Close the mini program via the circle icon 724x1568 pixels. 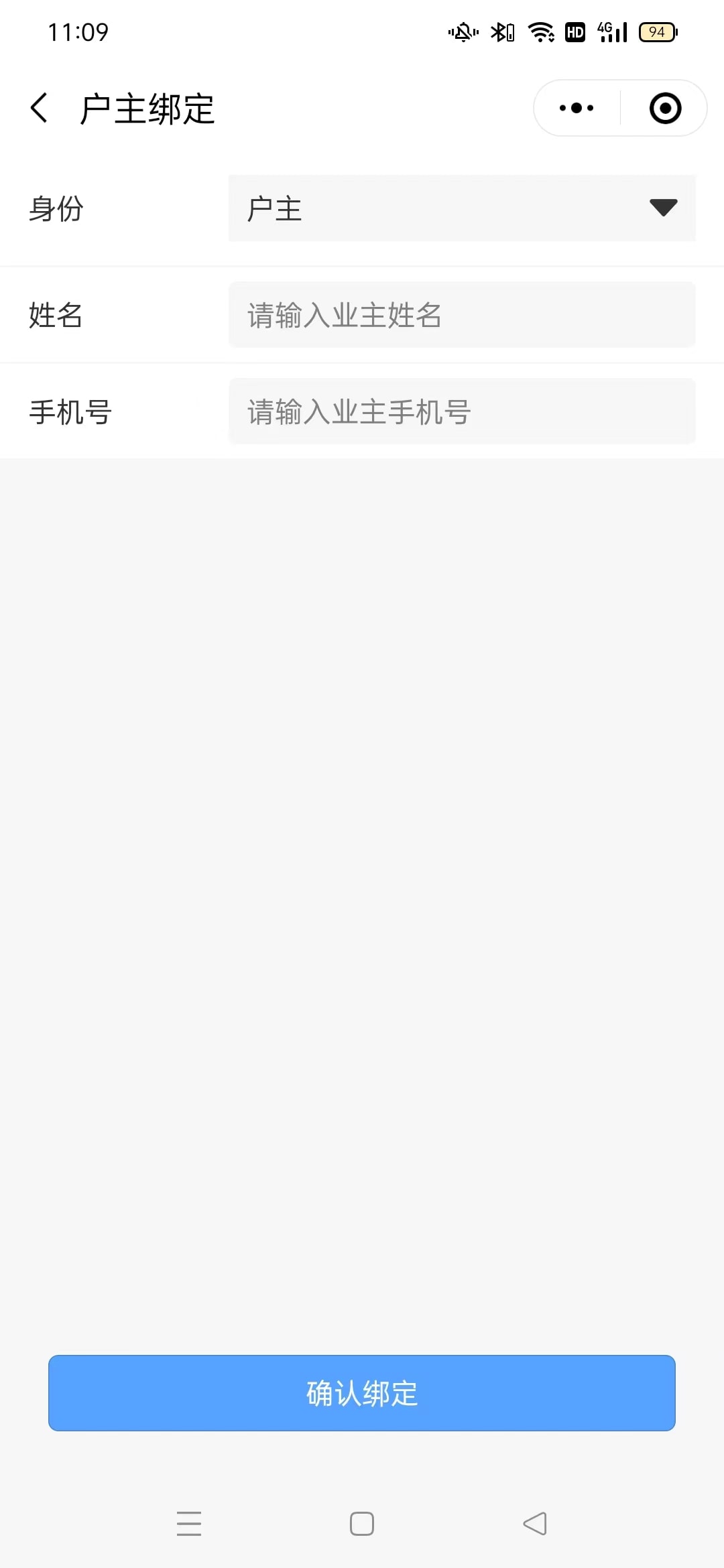(665, 108)
